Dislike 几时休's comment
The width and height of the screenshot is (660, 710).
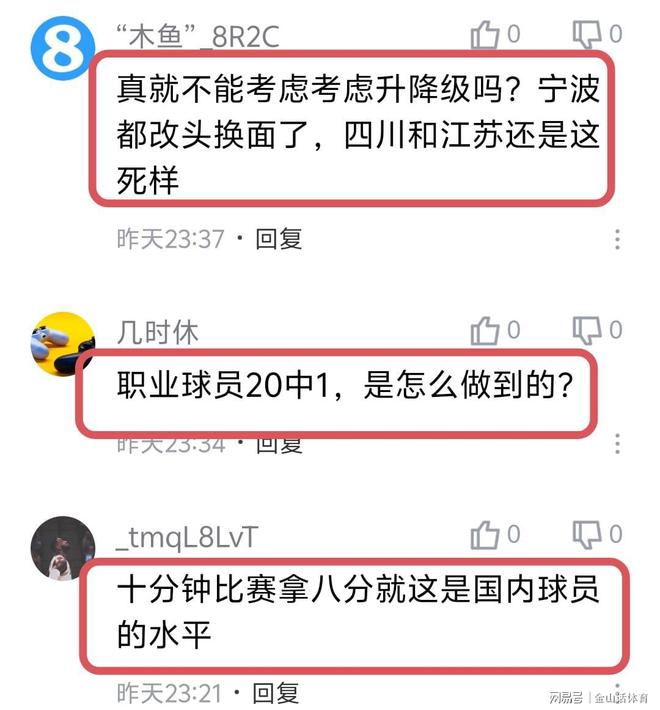587,330
